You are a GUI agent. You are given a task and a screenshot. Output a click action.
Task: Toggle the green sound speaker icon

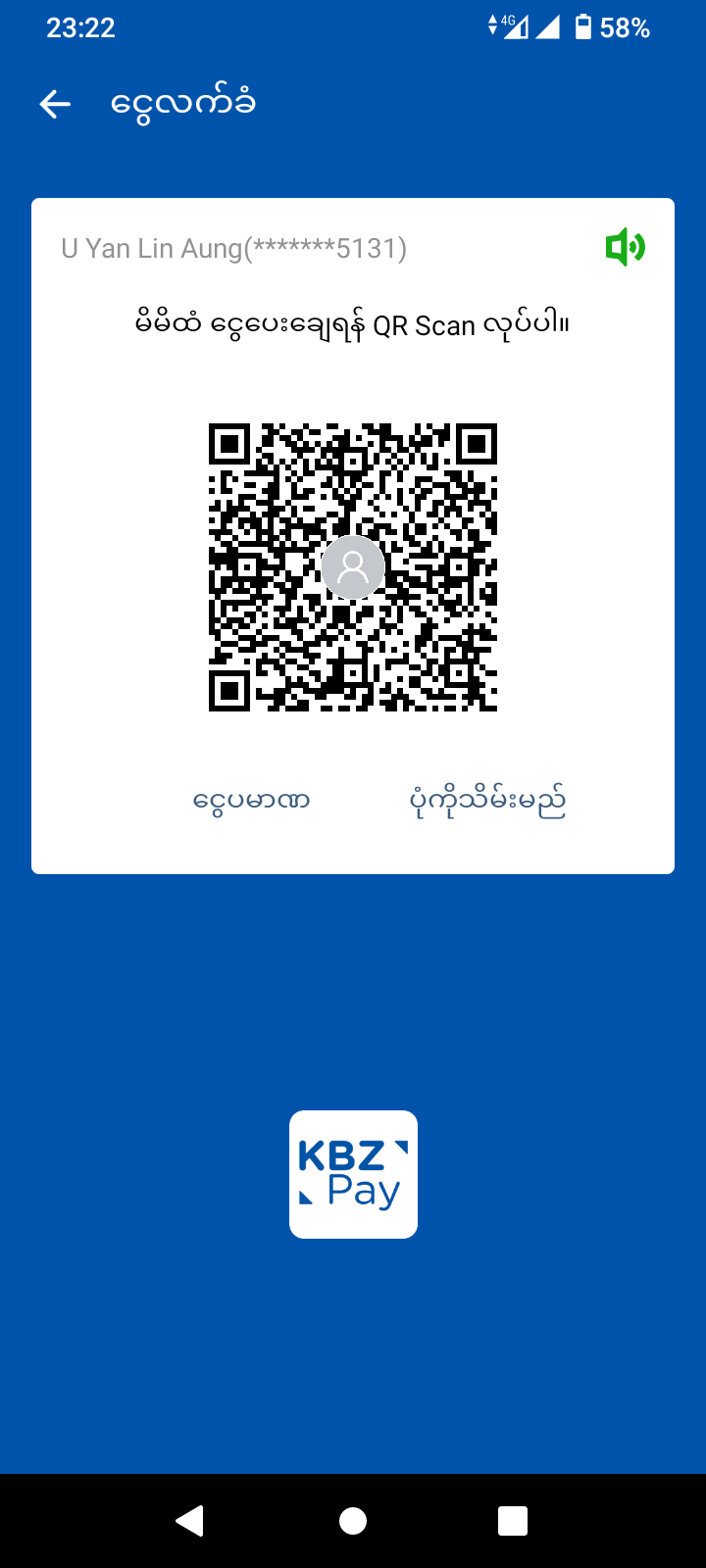click(x=625, y=247)
